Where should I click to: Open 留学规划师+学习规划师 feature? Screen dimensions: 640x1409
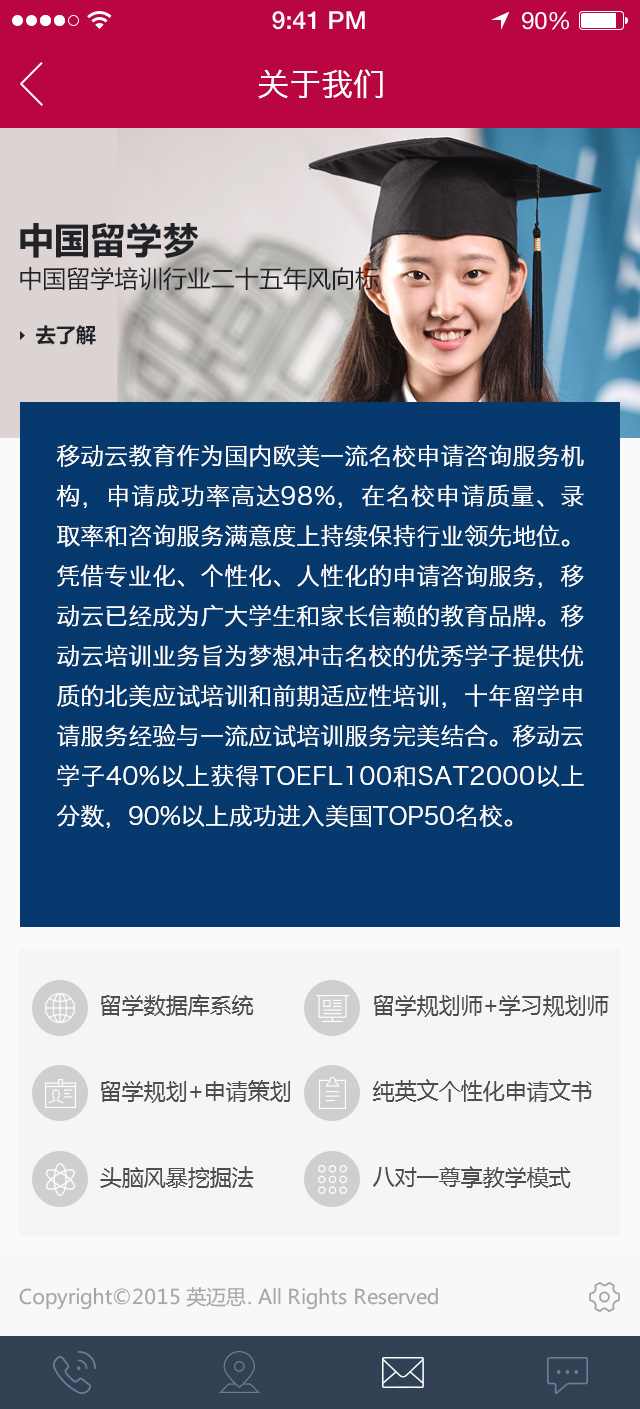pos(457,1007)
